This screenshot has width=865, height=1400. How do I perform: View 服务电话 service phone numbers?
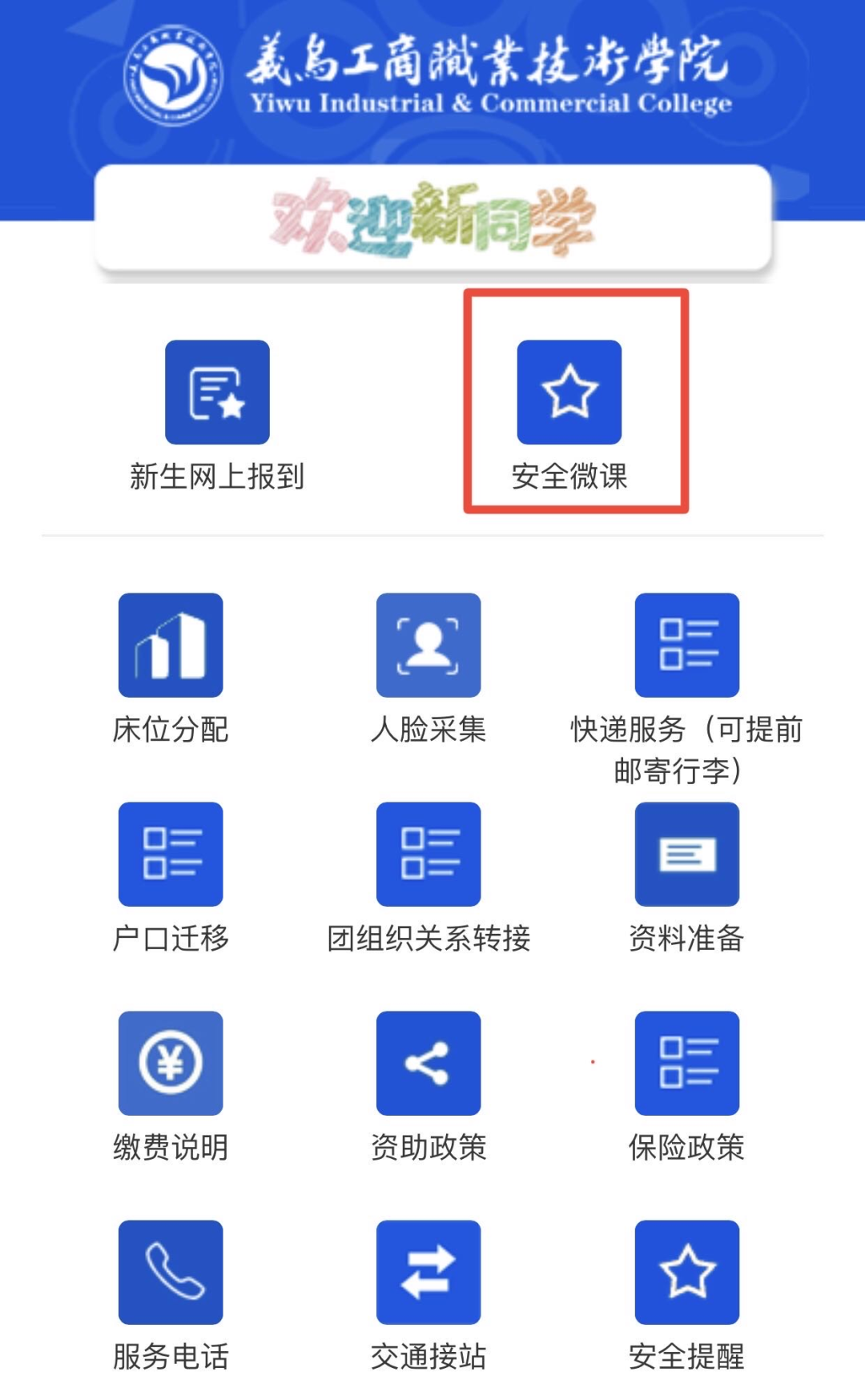pyautogui.click(x=171, y=1273)
